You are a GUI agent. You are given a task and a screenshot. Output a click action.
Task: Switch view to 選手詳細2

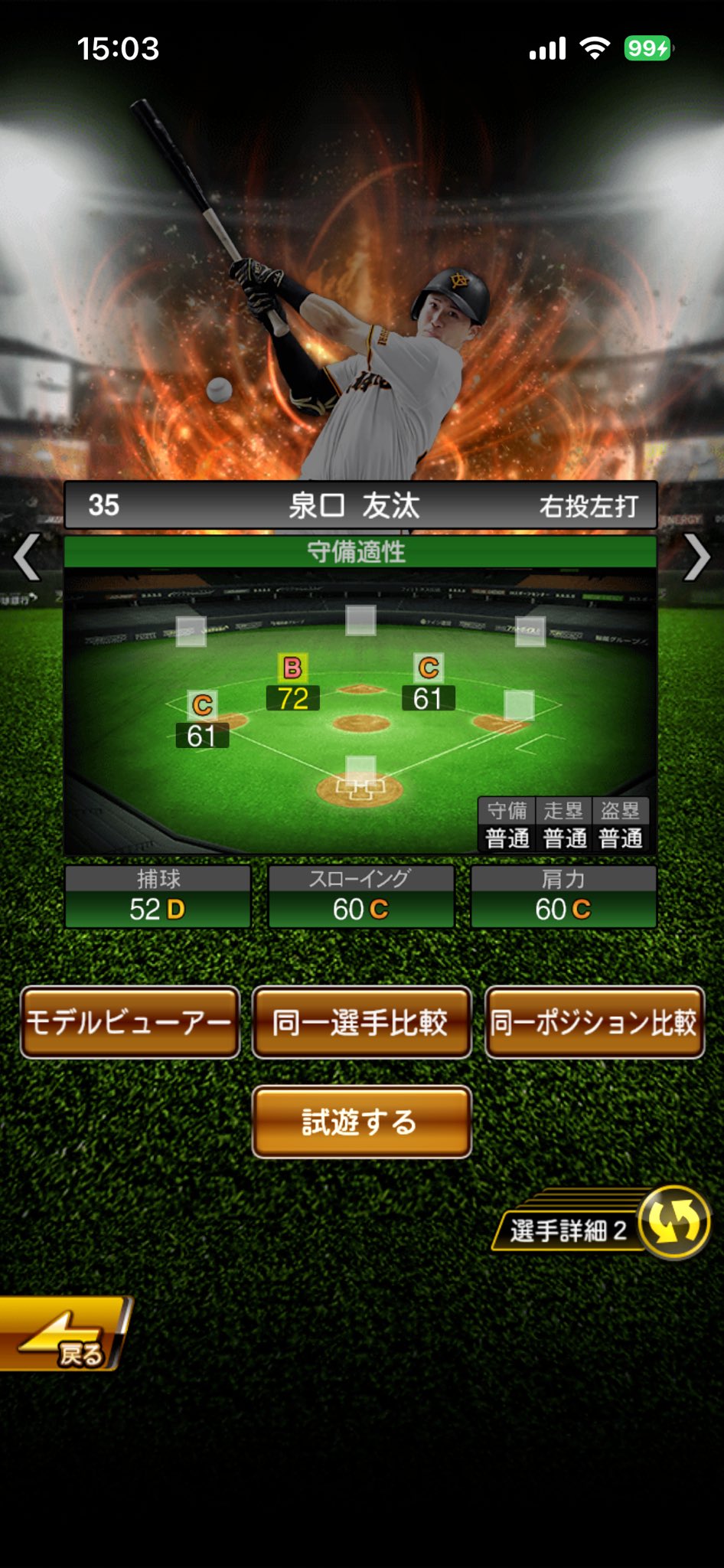click(605, 1225)
